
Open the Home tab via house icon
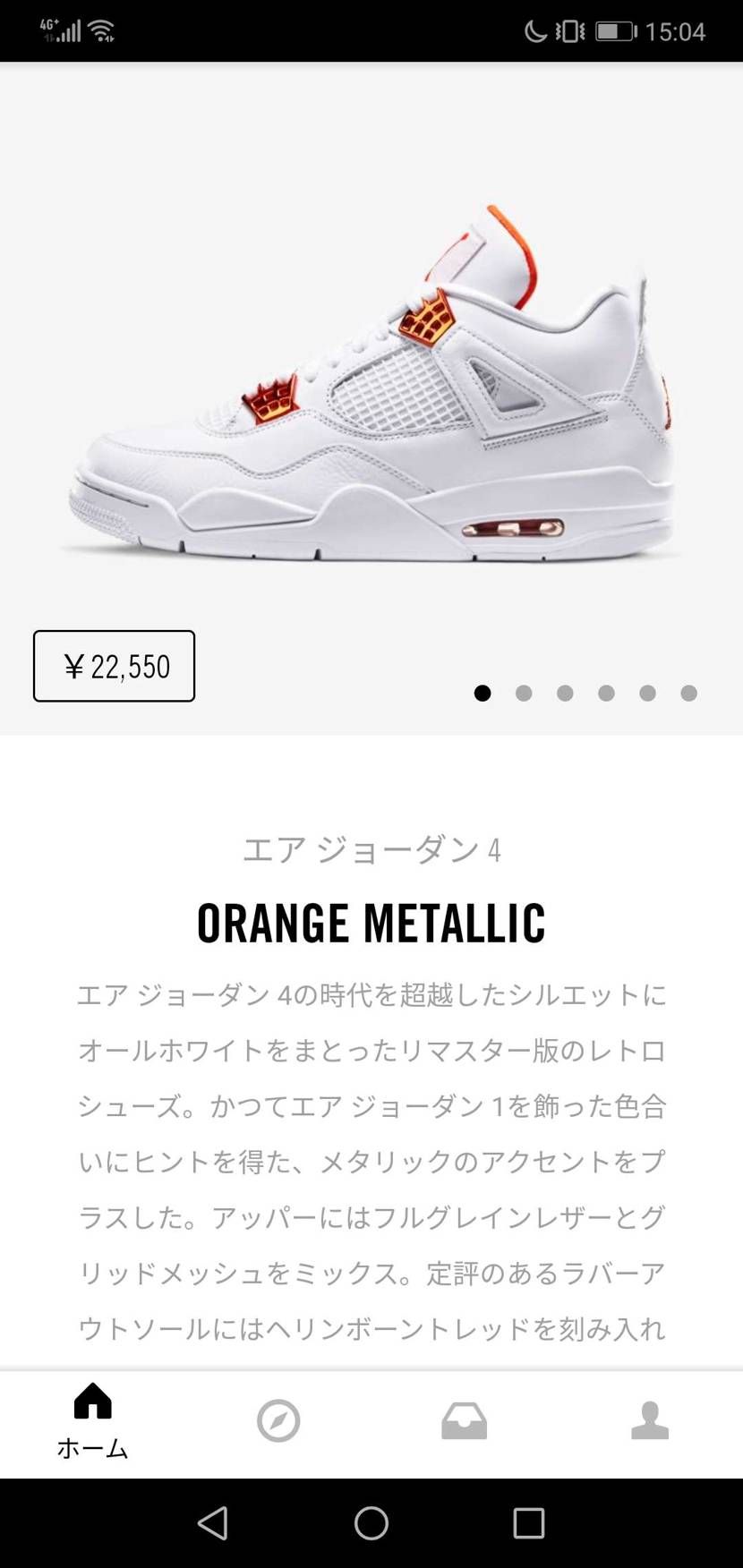(92, 1403)
